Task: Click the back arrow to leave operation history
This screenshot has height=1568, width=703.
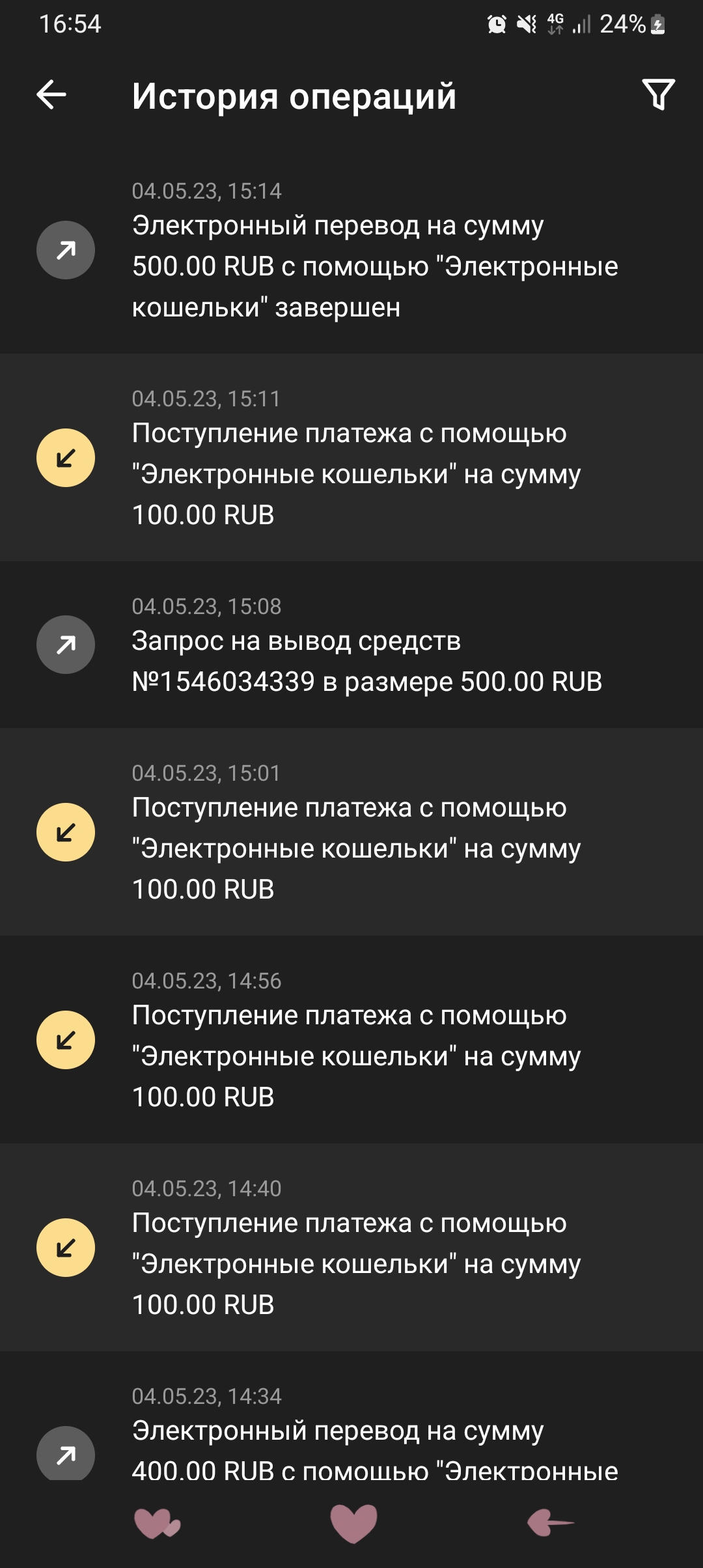Action: click(x=51, y=96)
